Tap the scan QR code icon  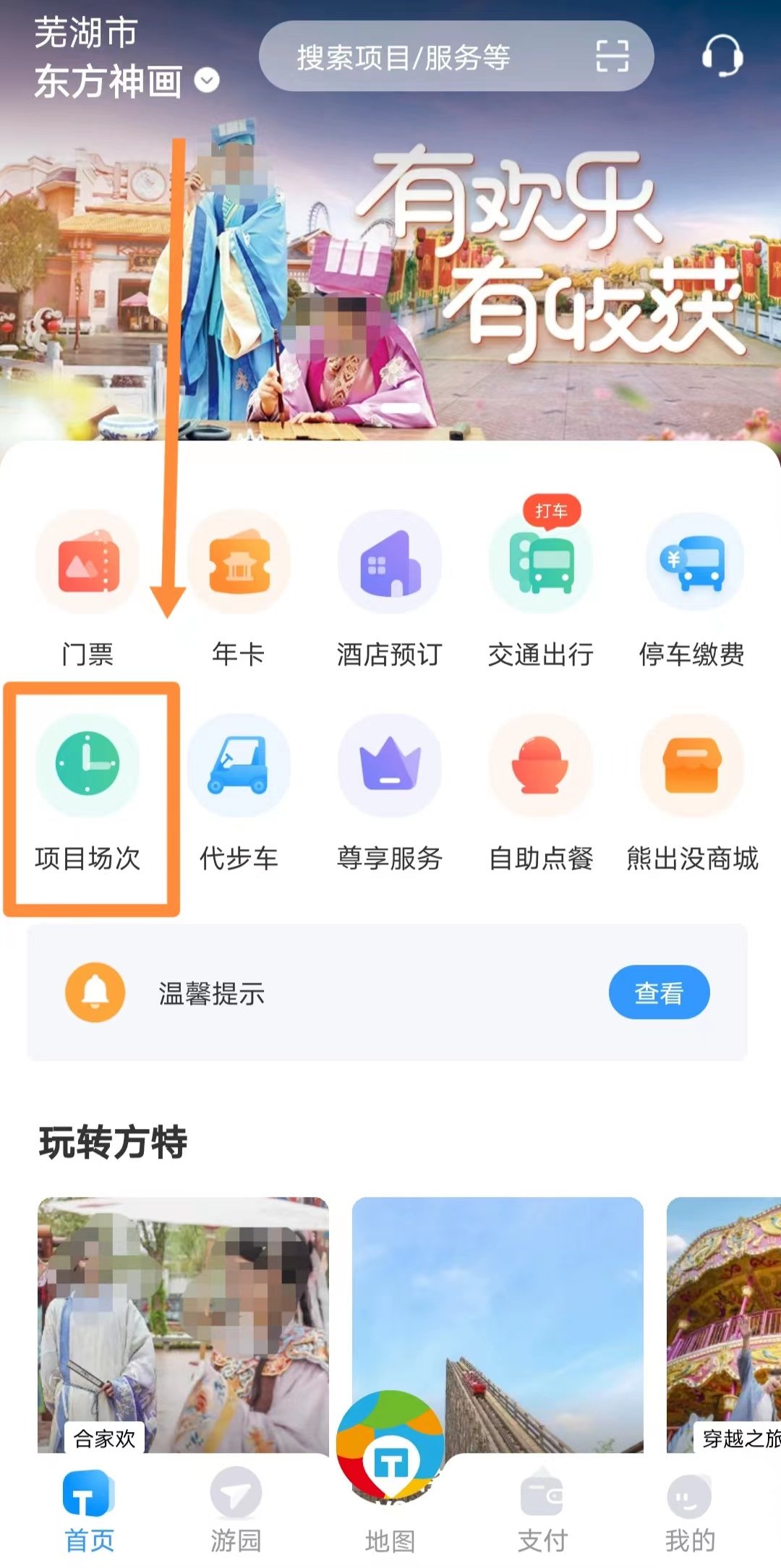[x=612, y=56]
